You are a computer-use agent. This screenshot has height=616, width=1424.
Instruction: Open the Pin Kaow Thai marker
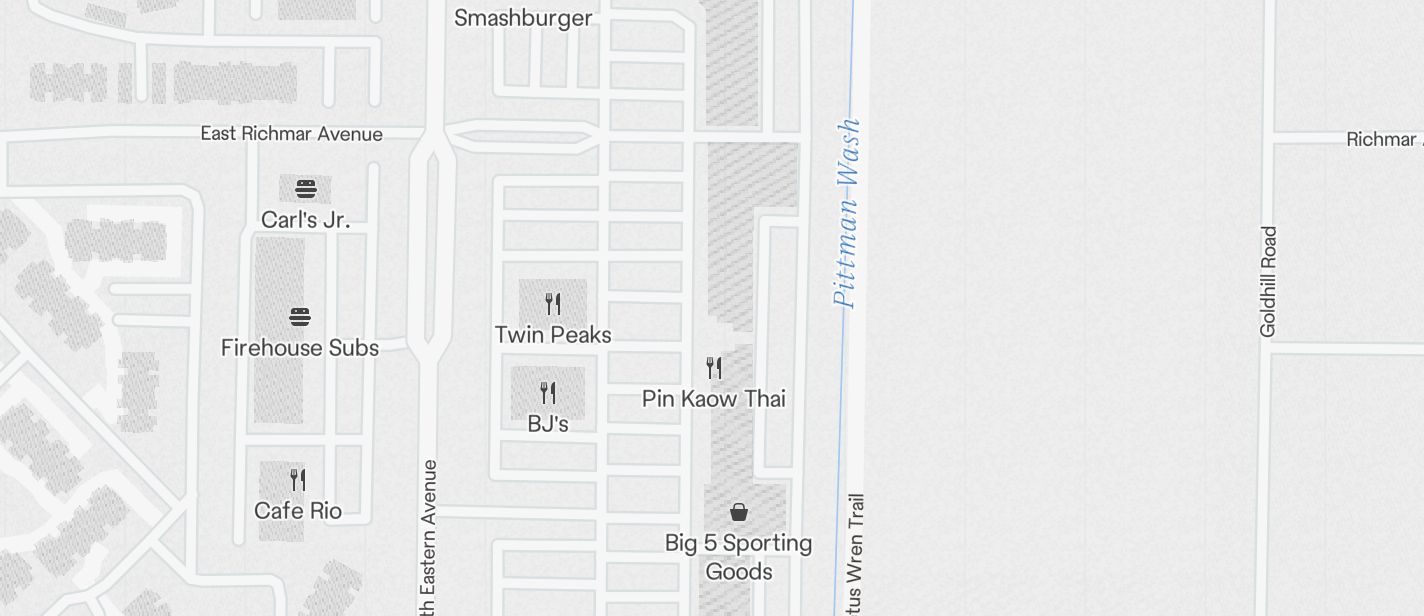click(713, 368)
